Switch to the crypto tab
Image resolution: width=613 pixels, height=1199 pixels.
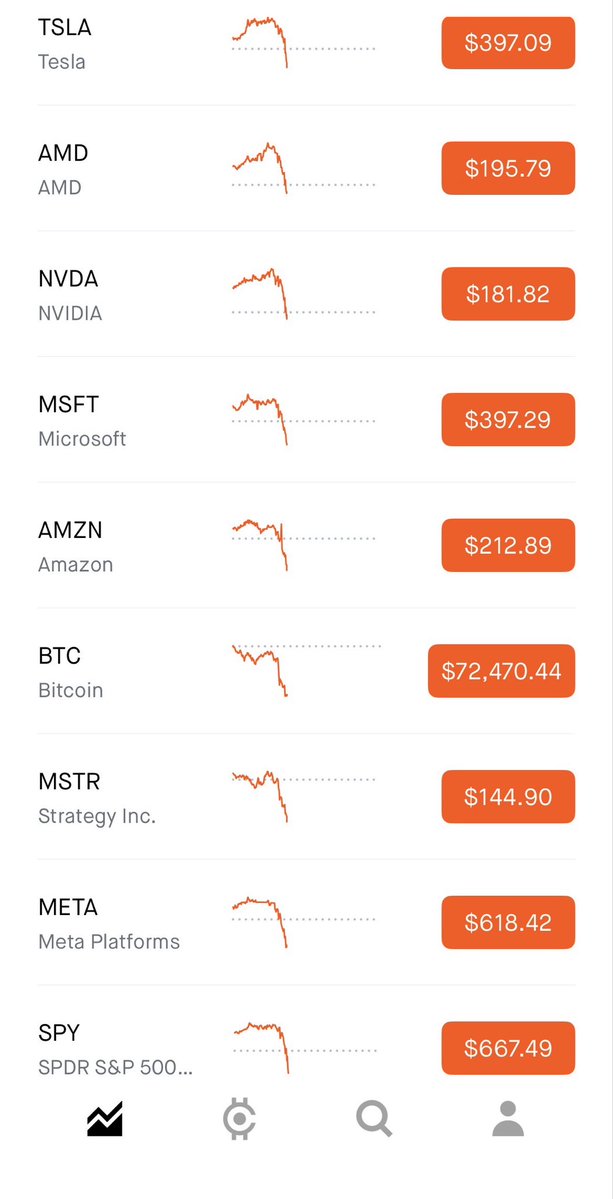click(x=239, y=1119)
